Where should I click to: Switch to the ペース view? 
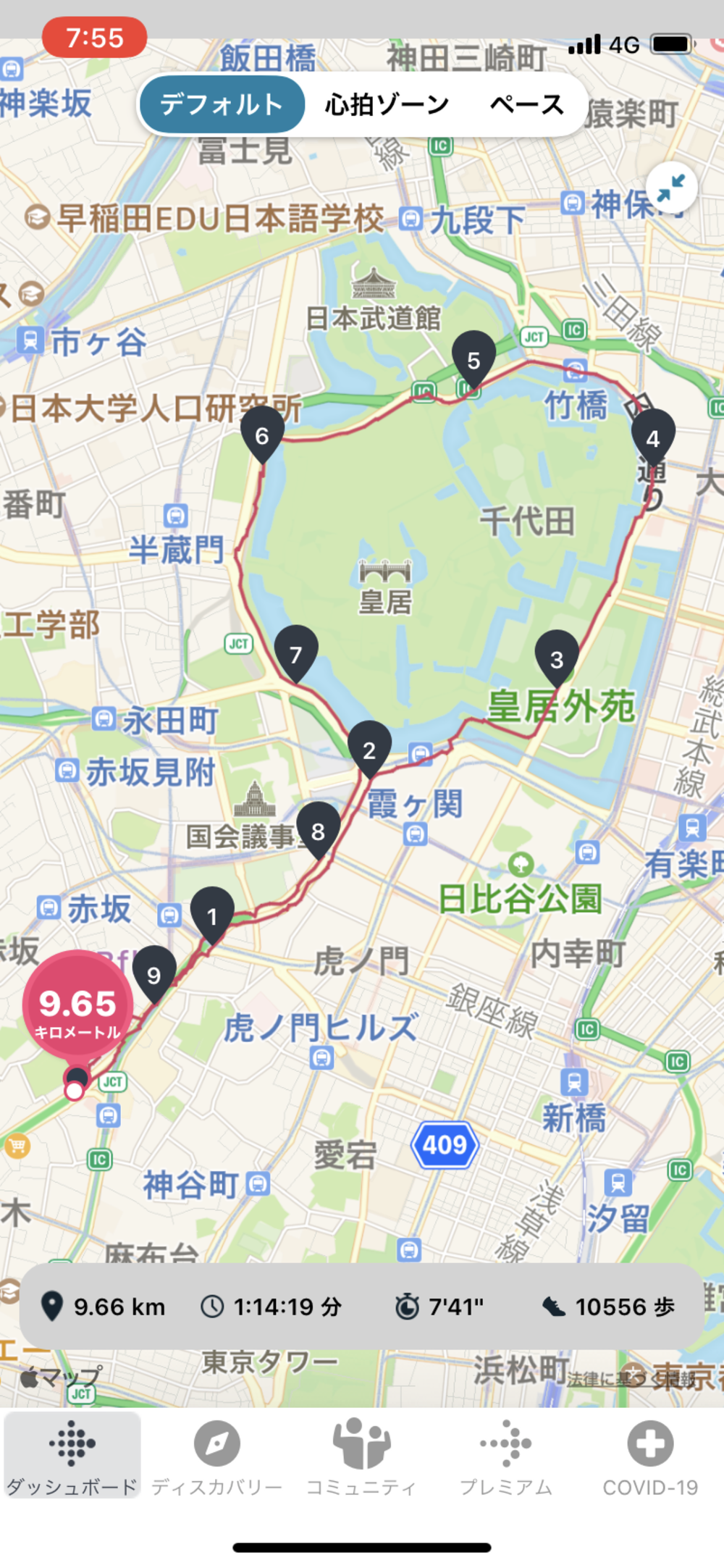click(526, 105)
